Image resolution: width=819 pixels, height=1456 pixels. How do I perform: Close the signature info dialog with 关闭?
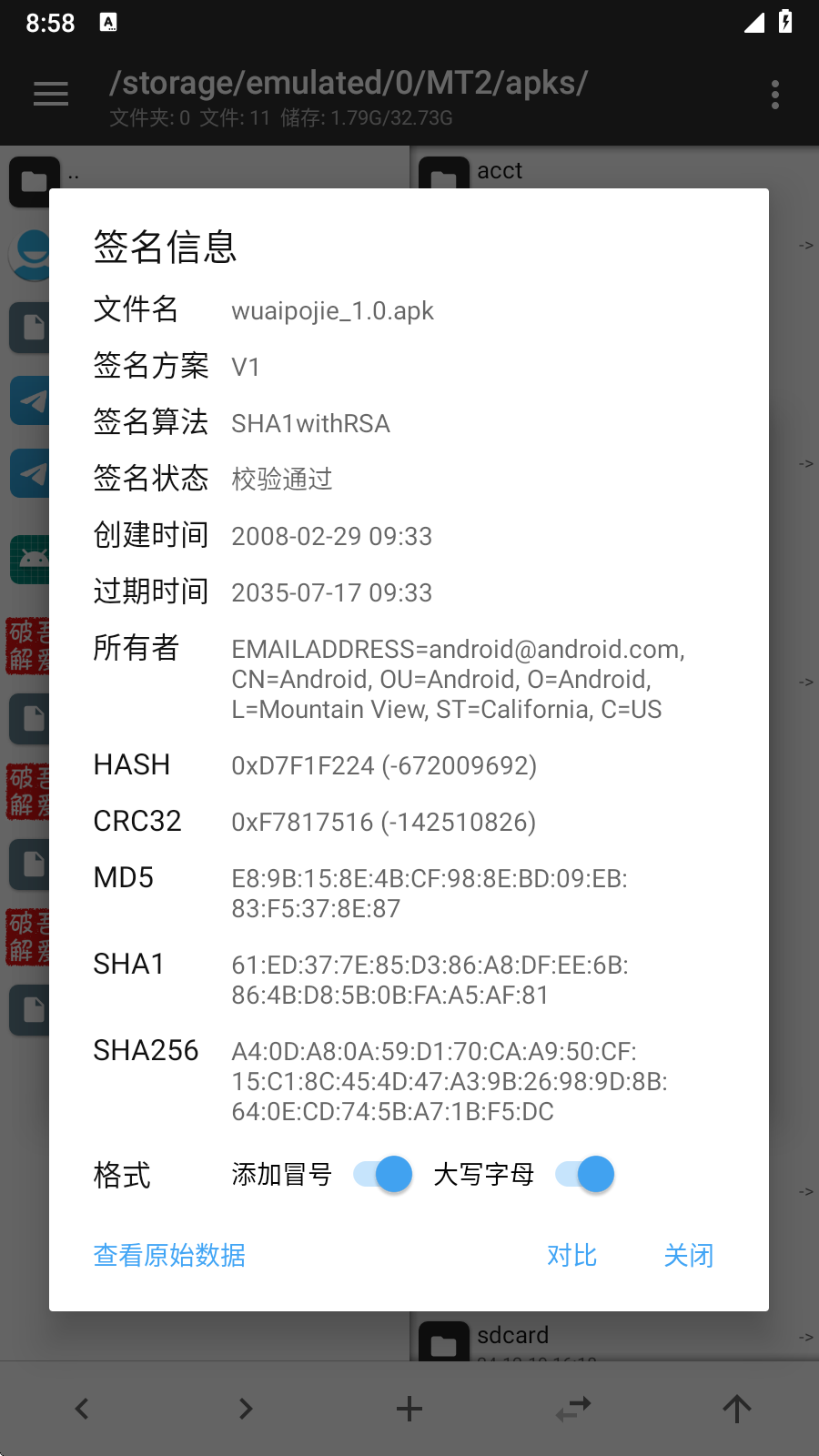[x=688, y=1256]
